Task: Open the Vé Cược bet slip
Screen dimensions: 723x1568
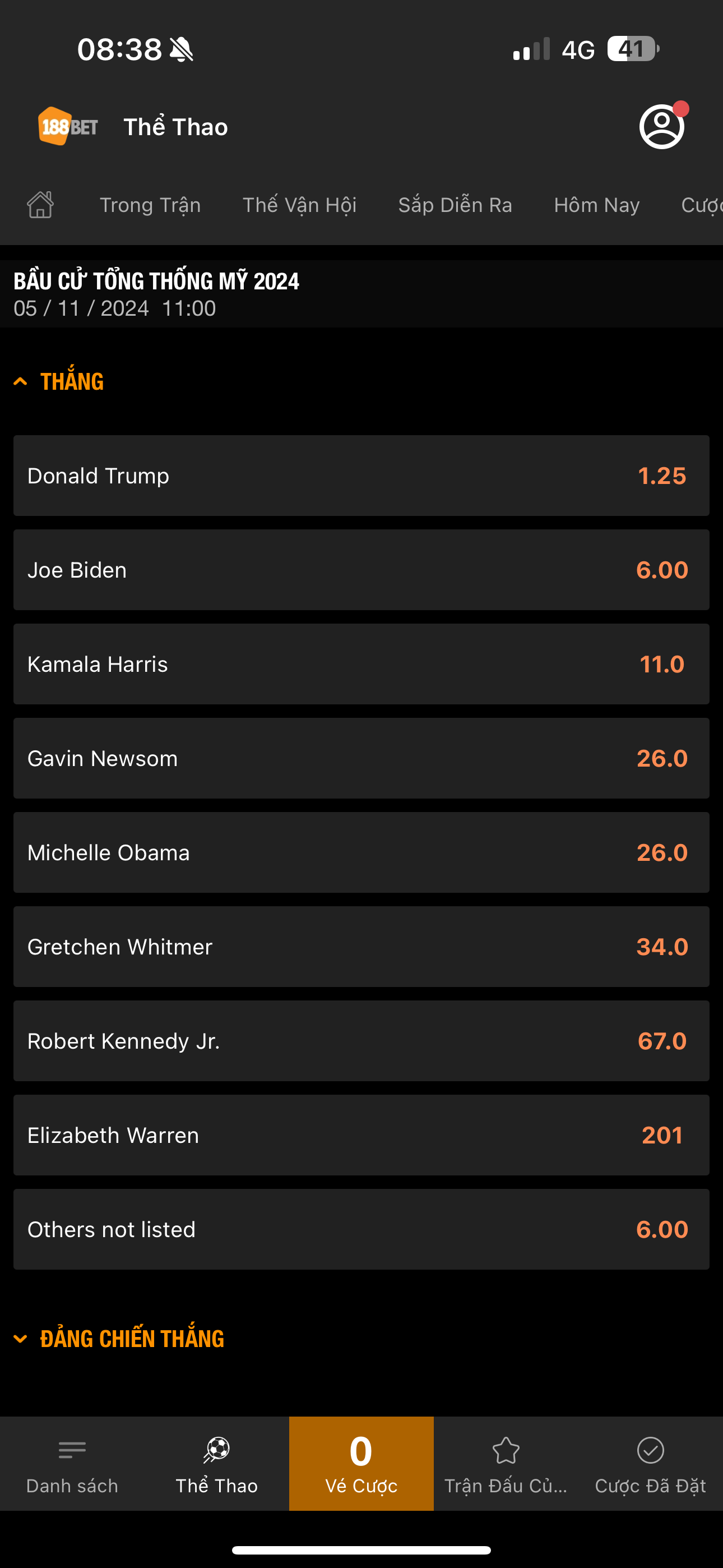Action: click(361, 1464)
